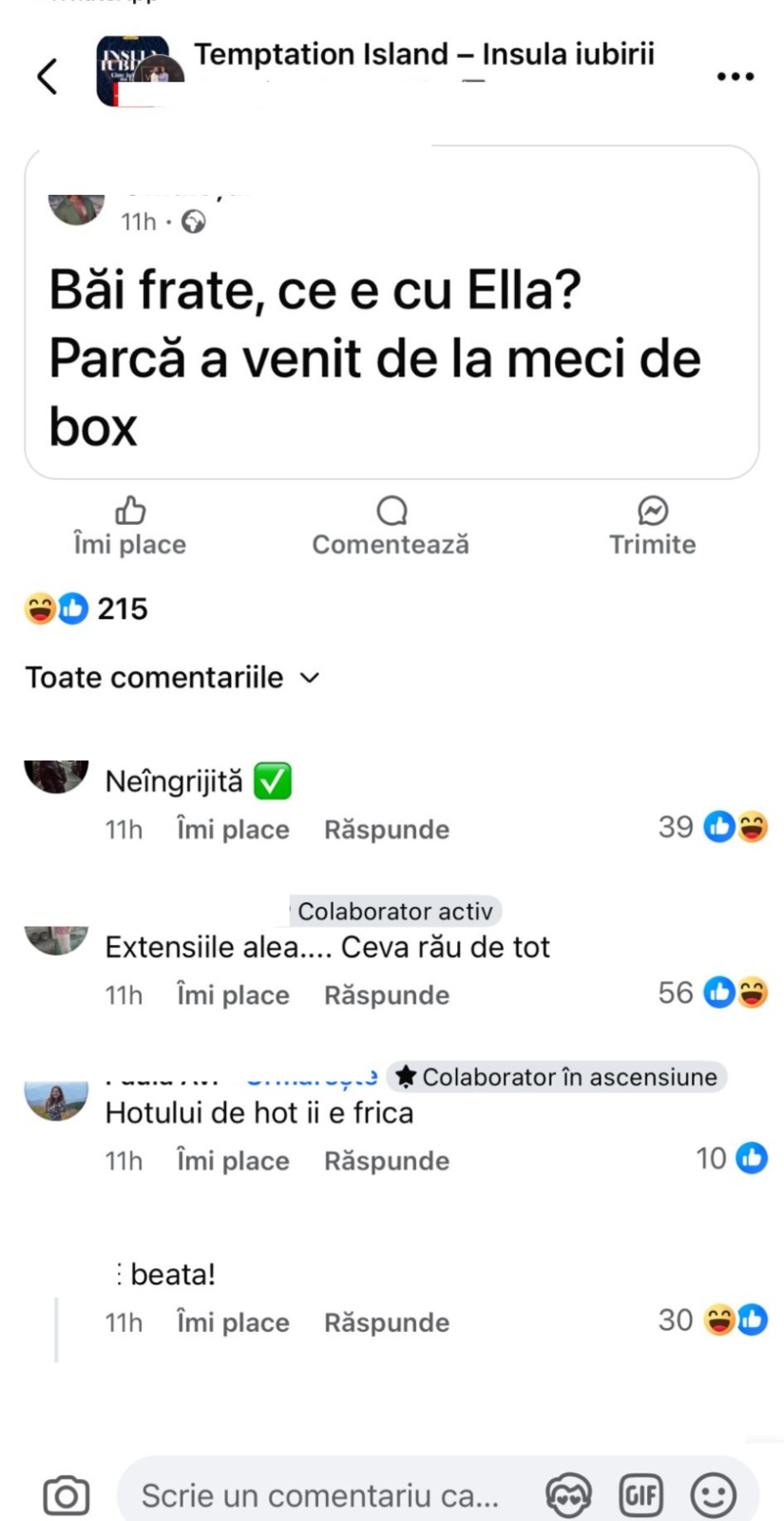Like the "Extensiile alea" comment
Screen dimensions: 784x1521
(233, 995)
